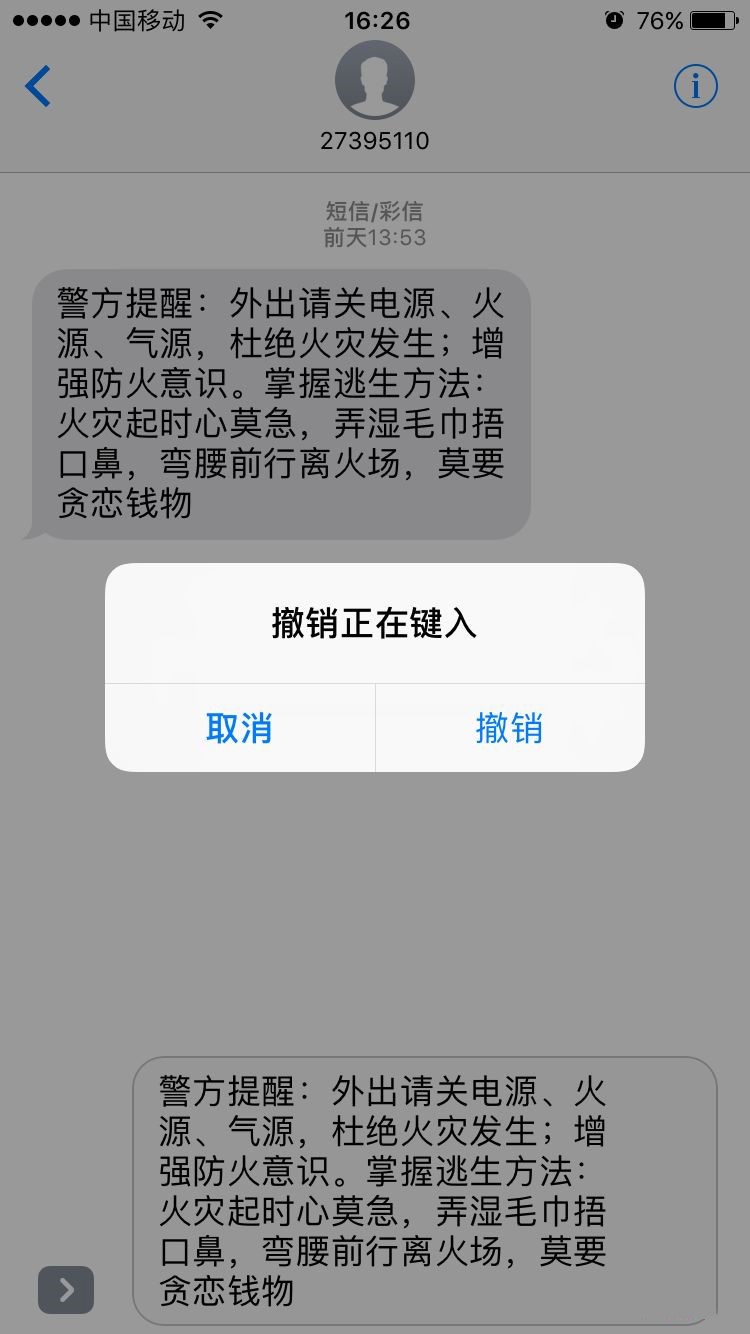Image resolution: width=750 pixels, height=1334 pixels.
Task: Tap 取消 to dismiss the undo alert
Action: [239, 730]
